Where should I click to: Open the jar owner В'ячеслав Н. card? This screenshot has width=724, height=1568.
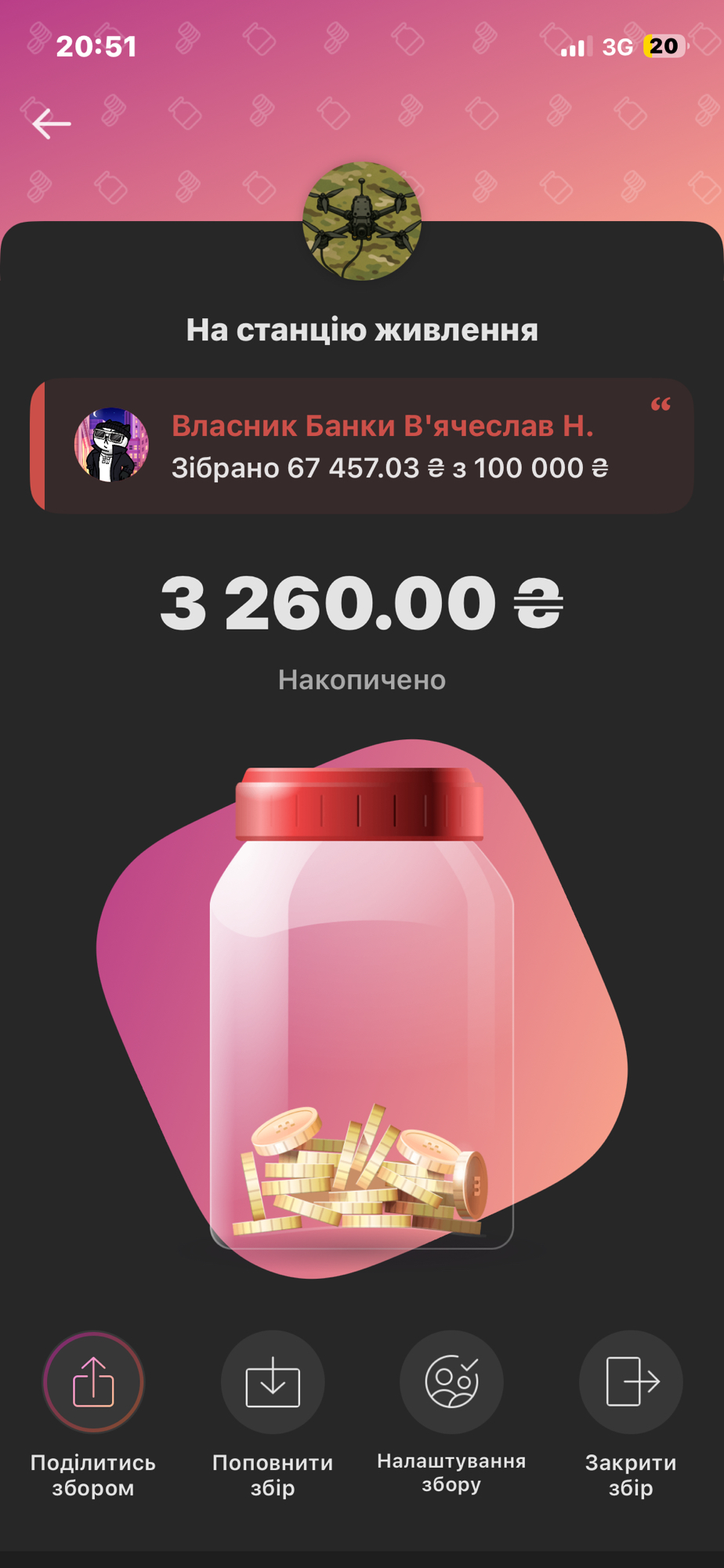[x=362, y=445]
